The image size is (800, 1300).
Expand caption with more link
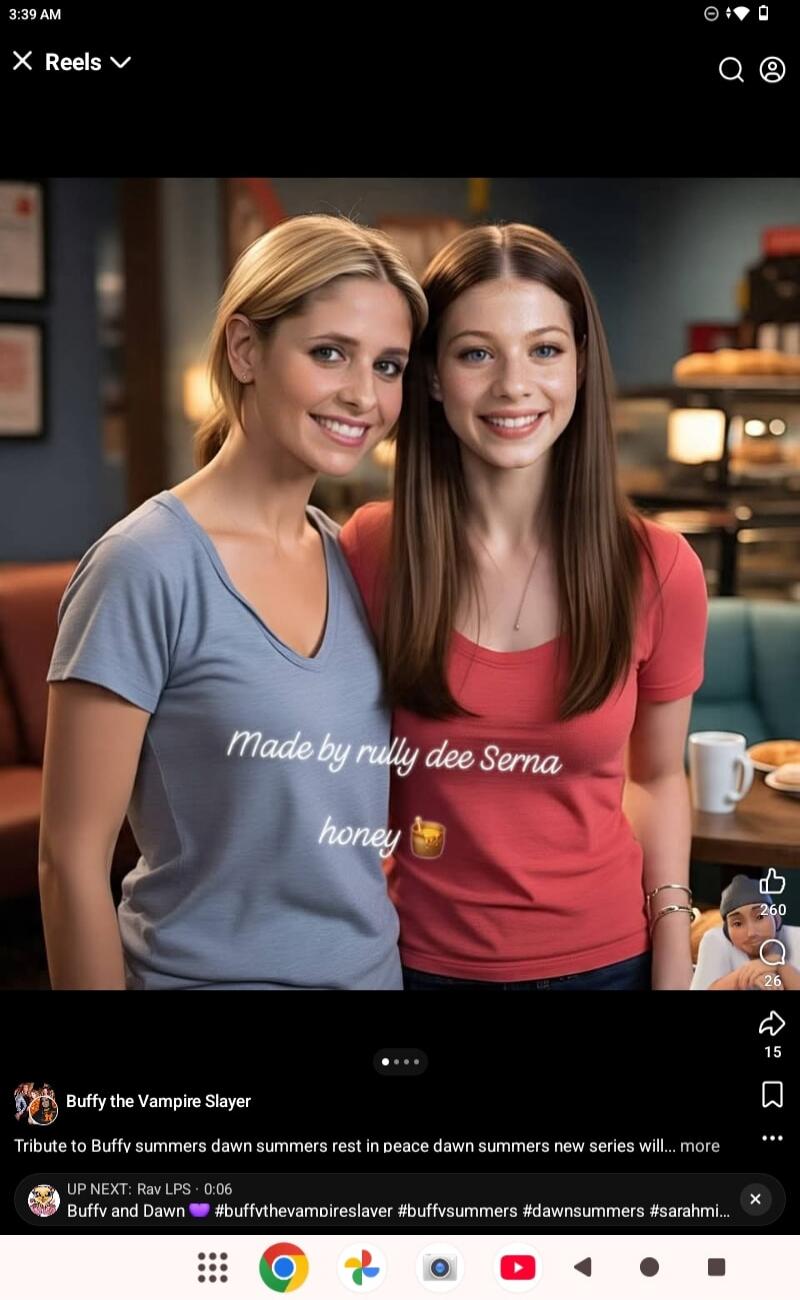click(700, 1146)
